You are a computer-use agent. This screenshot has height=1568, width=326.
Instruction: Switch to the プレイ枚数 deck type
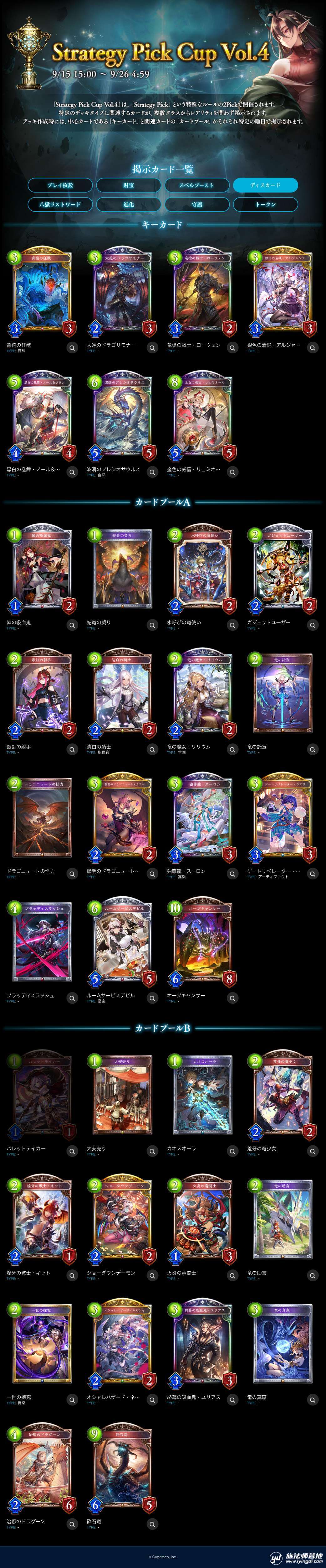coord(60,185)
